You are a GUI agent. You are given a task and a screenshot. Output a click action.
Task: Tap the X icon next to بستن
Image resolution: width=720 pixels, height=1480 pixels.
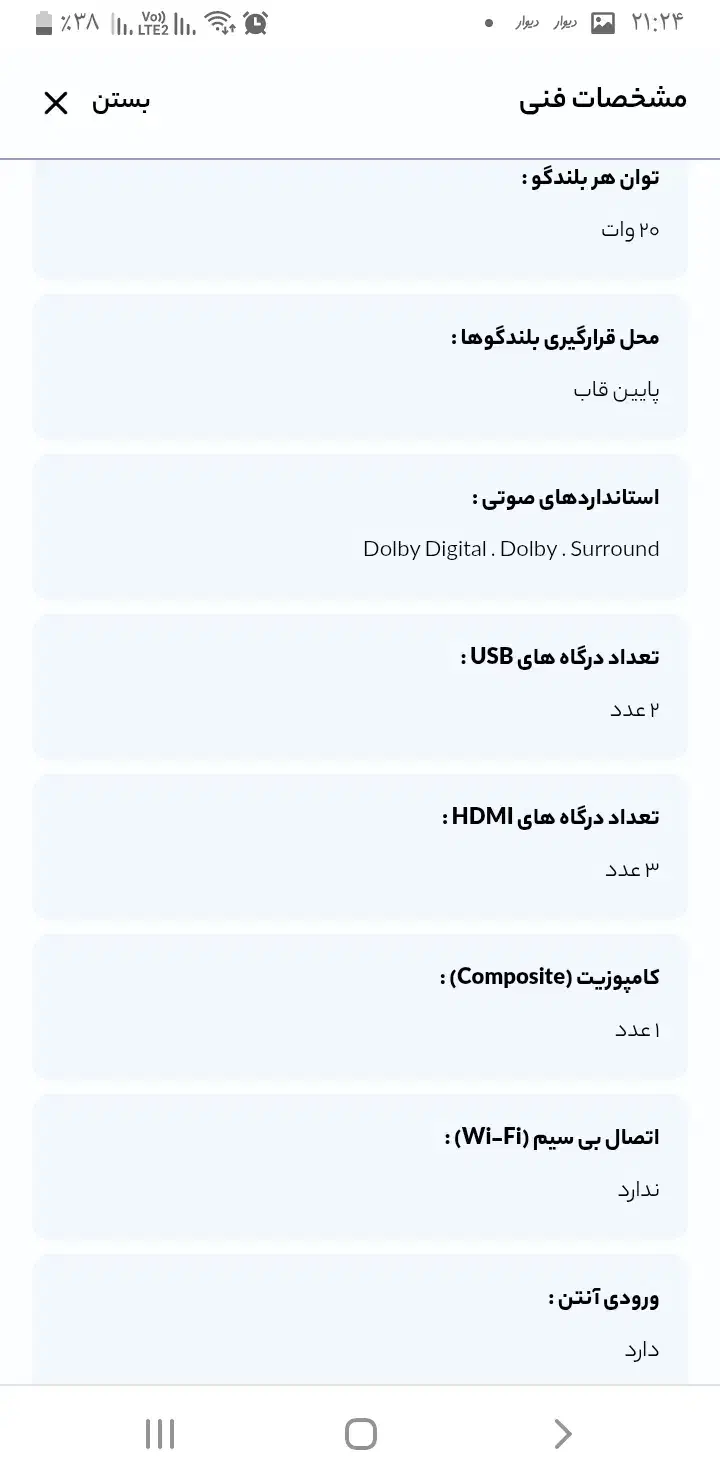(x=56, y=103)
